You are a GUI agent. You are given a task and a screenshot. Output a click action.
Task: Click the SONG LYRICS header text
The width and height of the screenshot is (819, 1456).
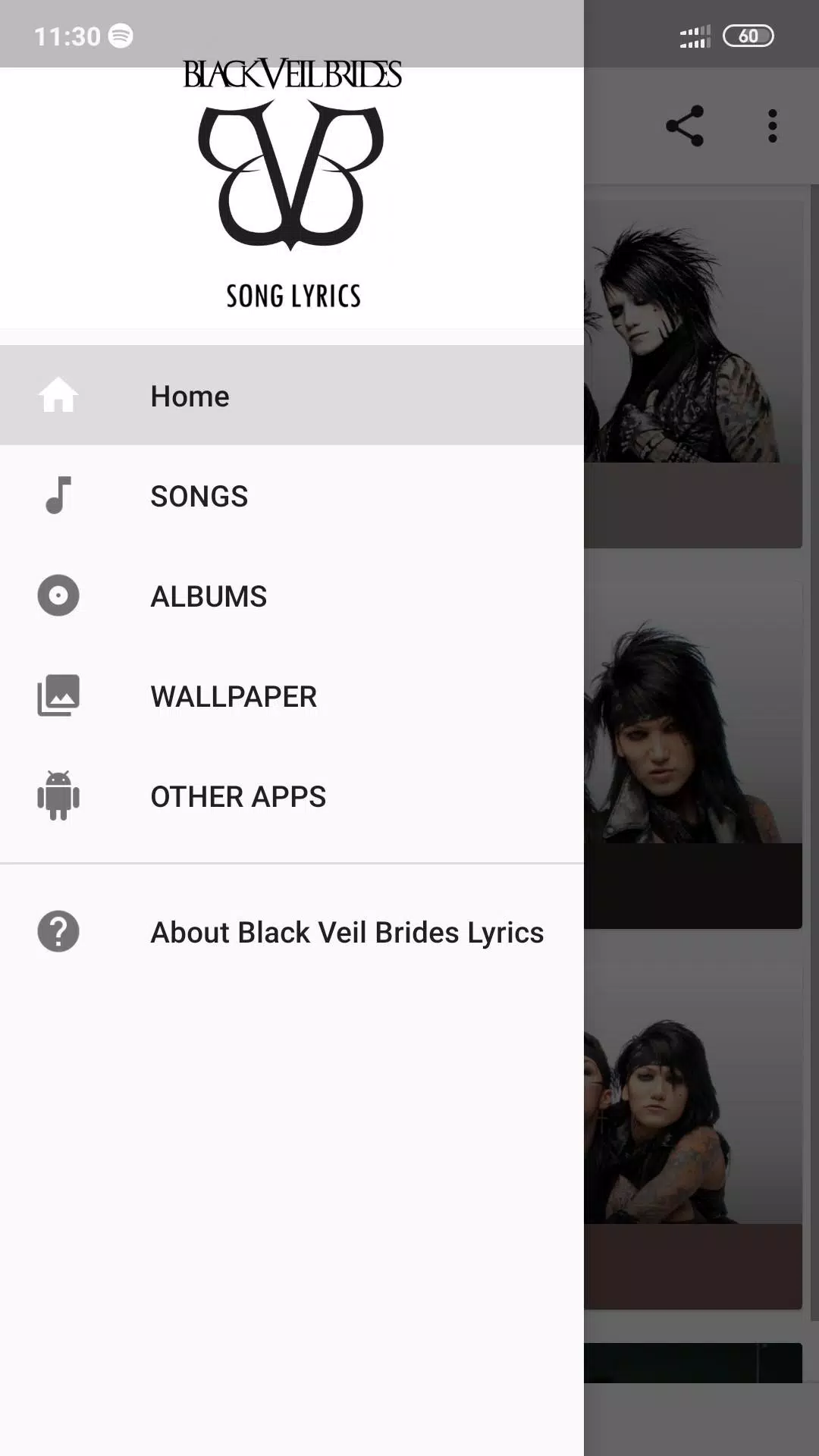(293, 296)
